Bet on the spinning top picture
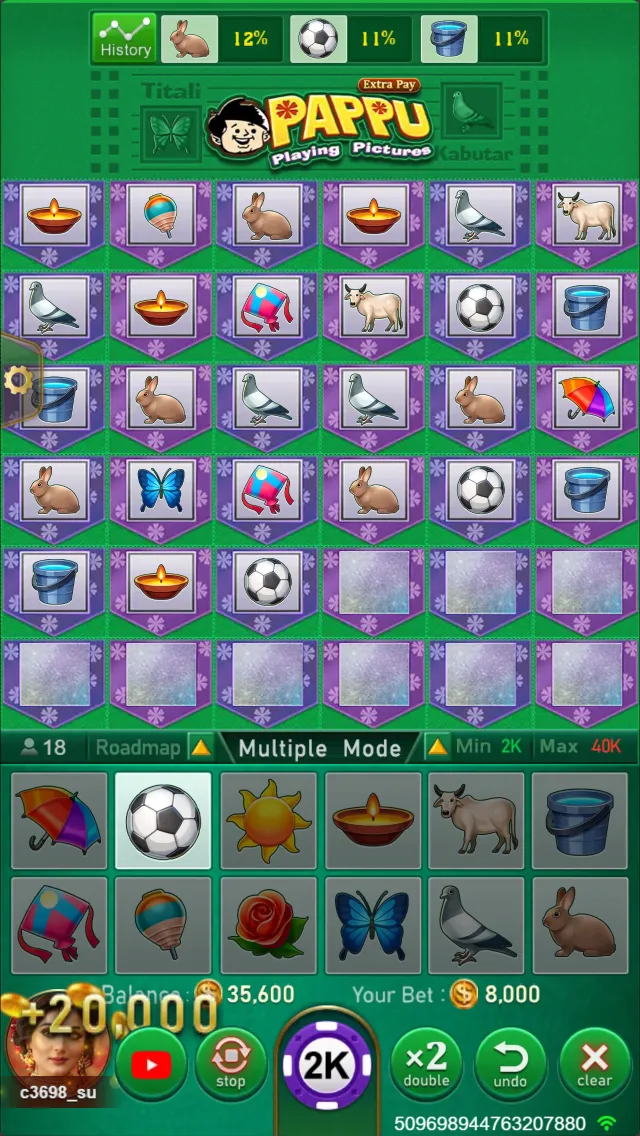Image resolution: width=640 pixels, height=1136 pixels. [163, 925]
